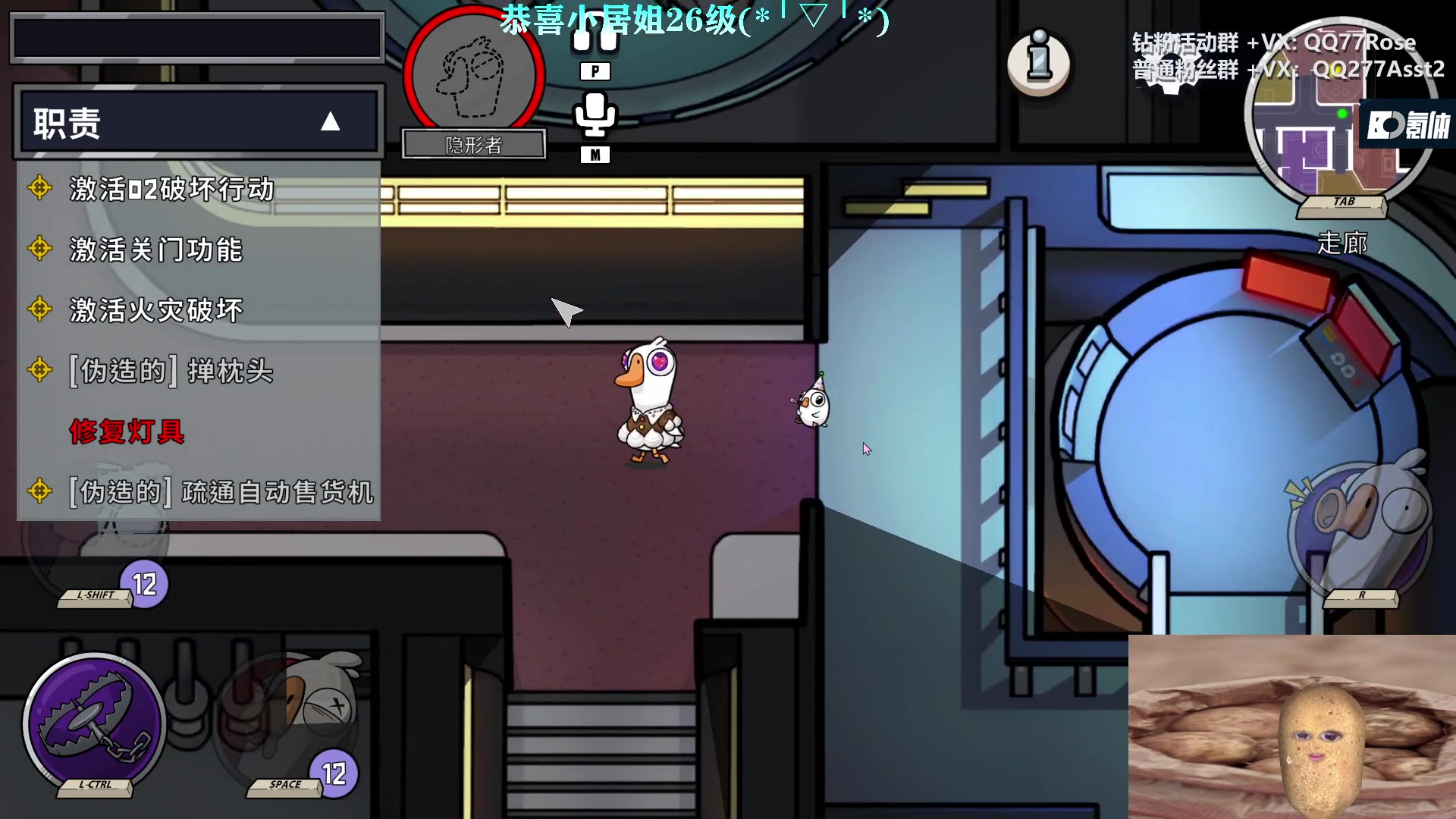
Task: Toggle the microphone mute icon
Action: [x=595, y=115]
